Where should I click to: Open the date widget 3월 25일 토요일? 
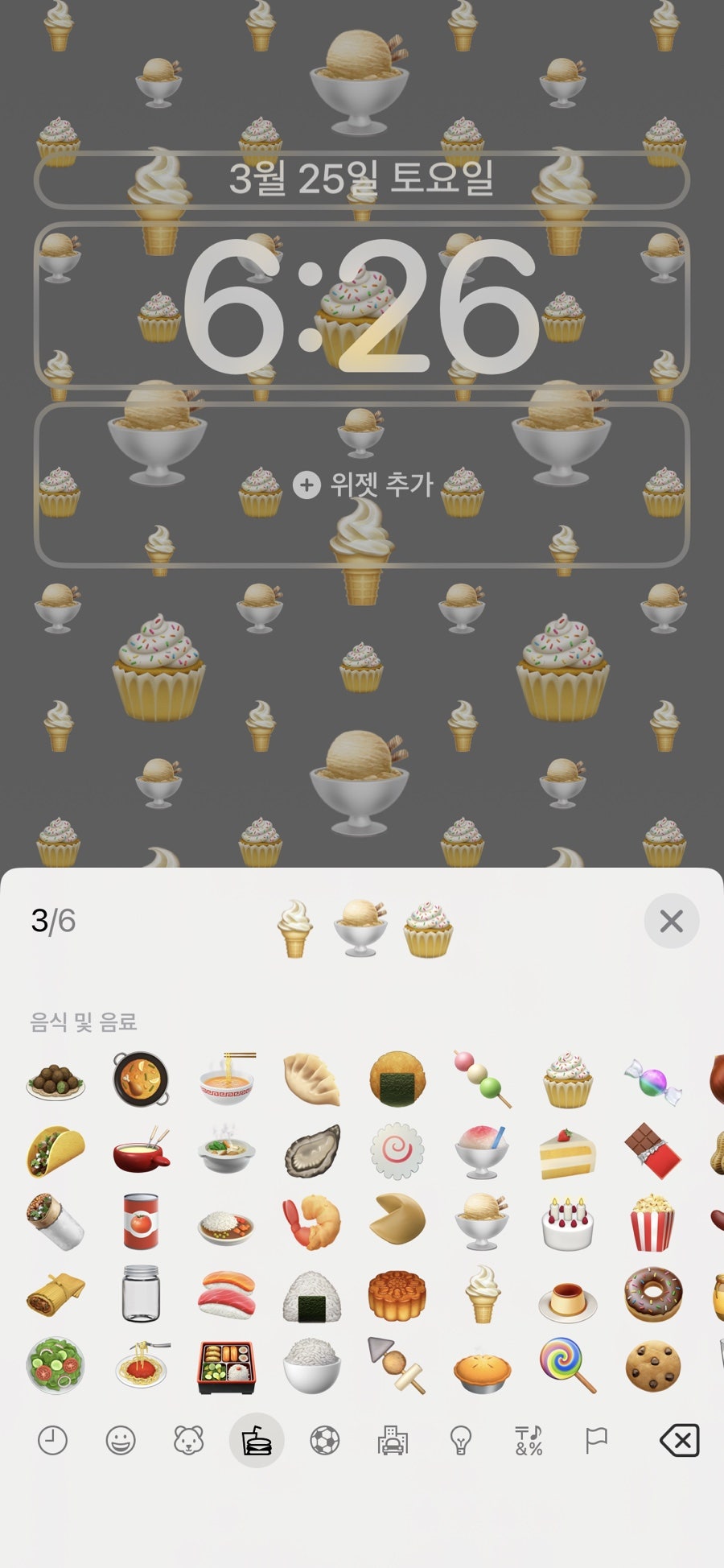tap(362, 179)
